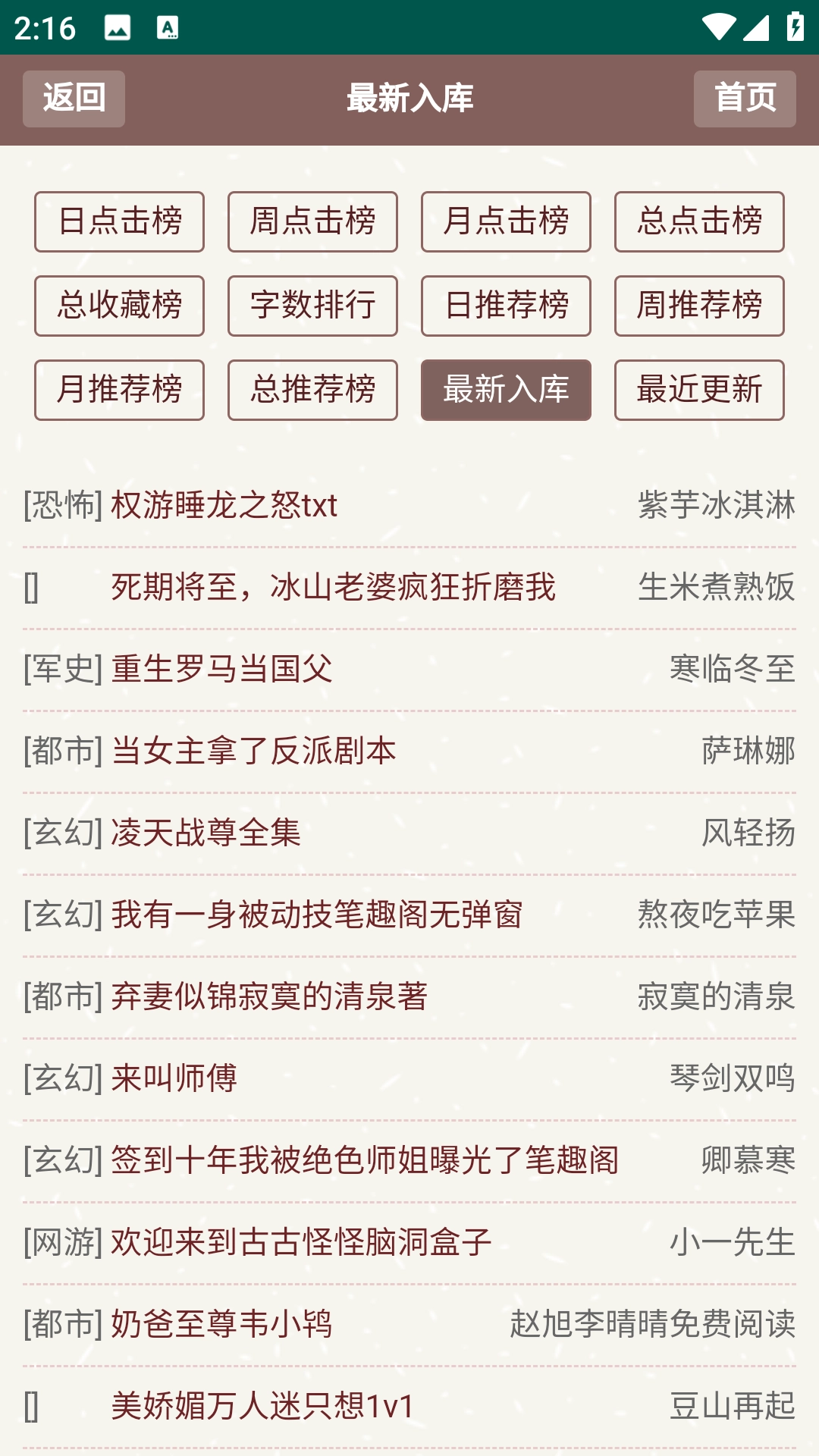This screenshot has height=1456, width=819.
Task: Open the 周点击榜 weekly clicks ranking
Action: (312, 221)
